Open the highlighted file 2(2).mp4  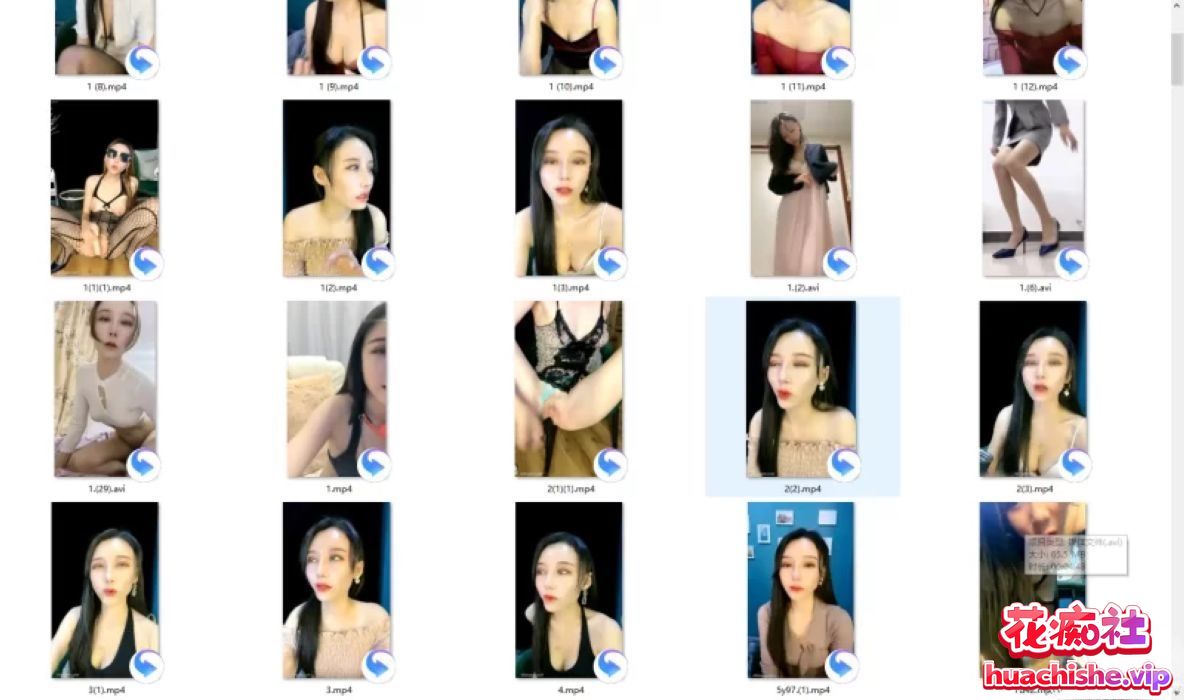tap(801, 389)
